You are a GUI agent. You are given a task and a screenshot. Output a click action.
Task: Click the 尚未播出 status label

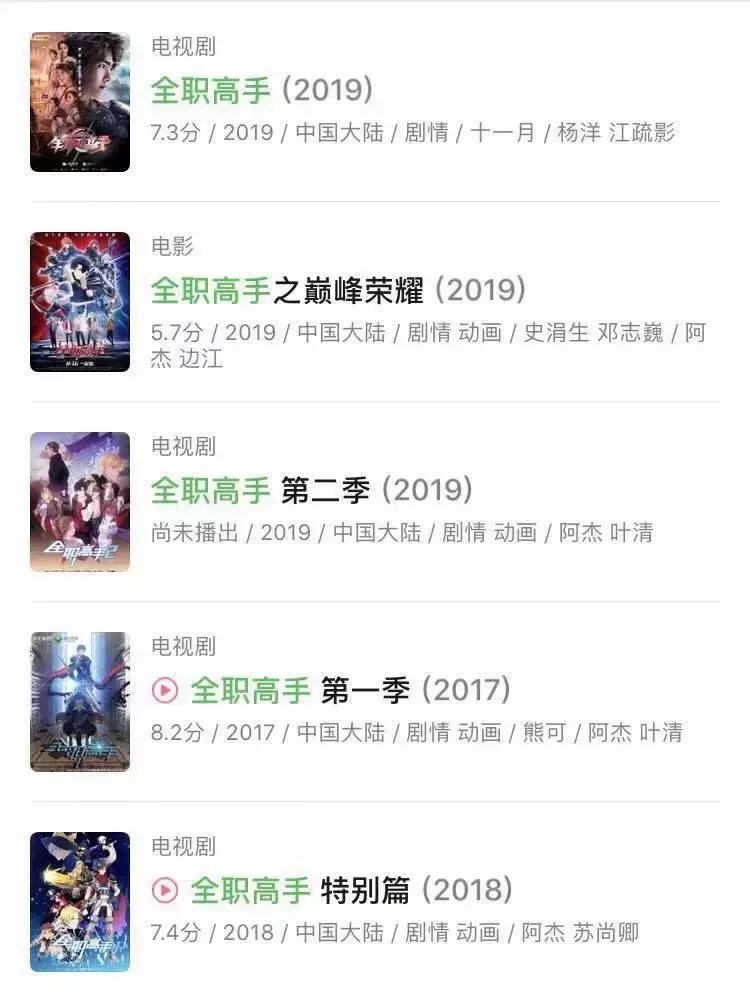point(193,530)
